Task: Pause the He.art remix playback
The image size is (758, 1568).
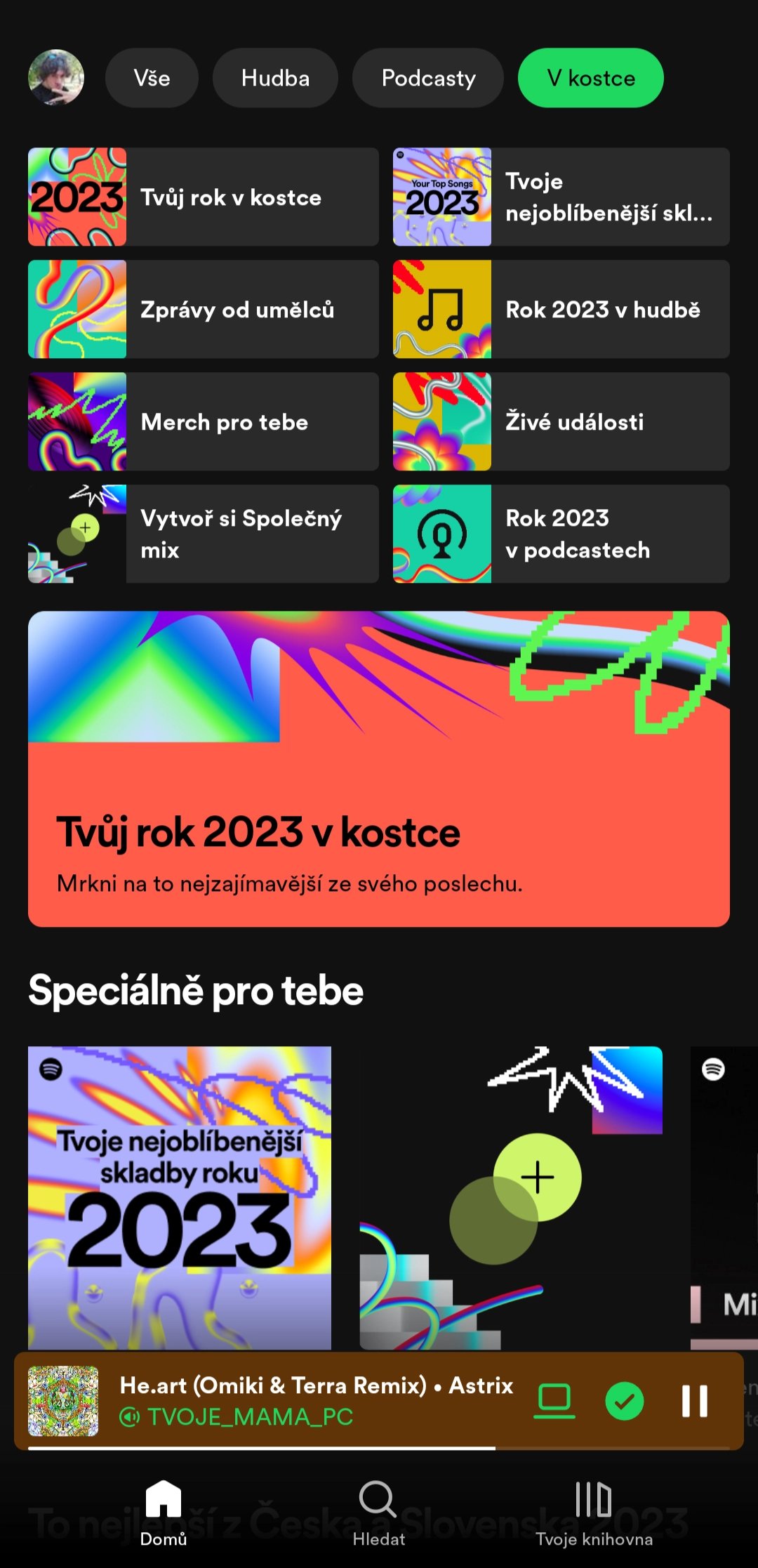Action: pyautogui.click(x=695, y=1401)
